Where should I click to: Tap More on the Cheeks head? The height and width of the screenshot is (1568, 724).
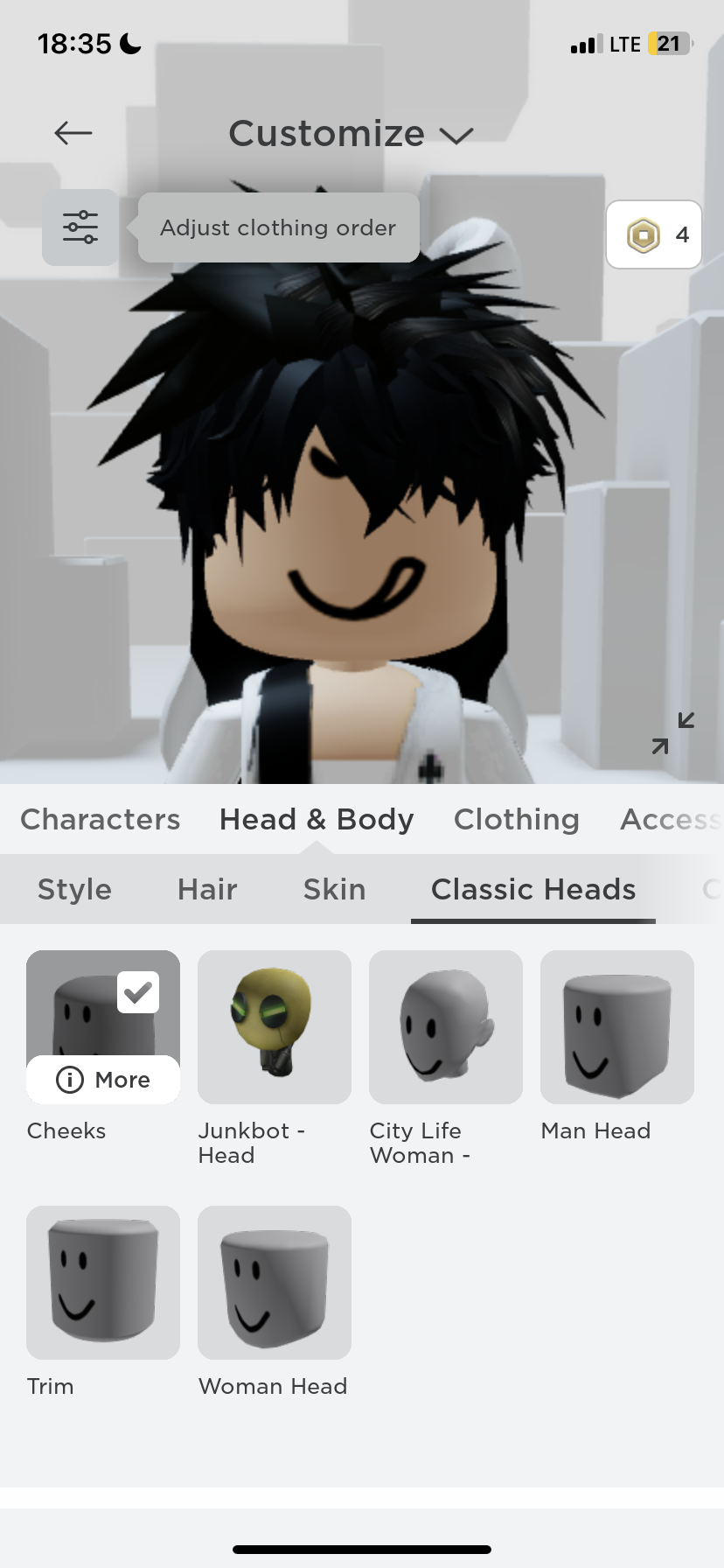pyautogui.click(x=103, y=1080)
